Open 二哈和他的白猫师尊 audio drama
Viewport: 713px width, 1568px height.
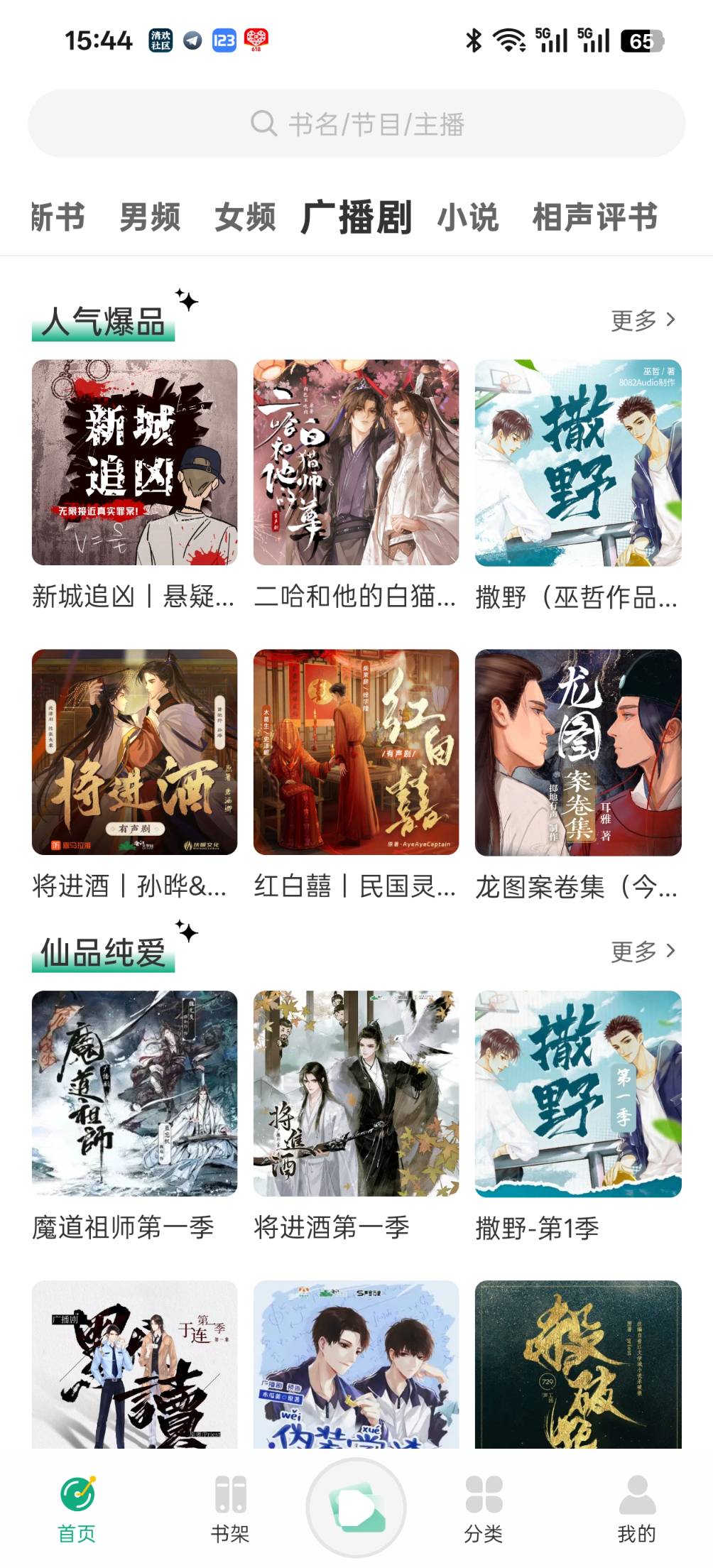click(x=356, y=462)
